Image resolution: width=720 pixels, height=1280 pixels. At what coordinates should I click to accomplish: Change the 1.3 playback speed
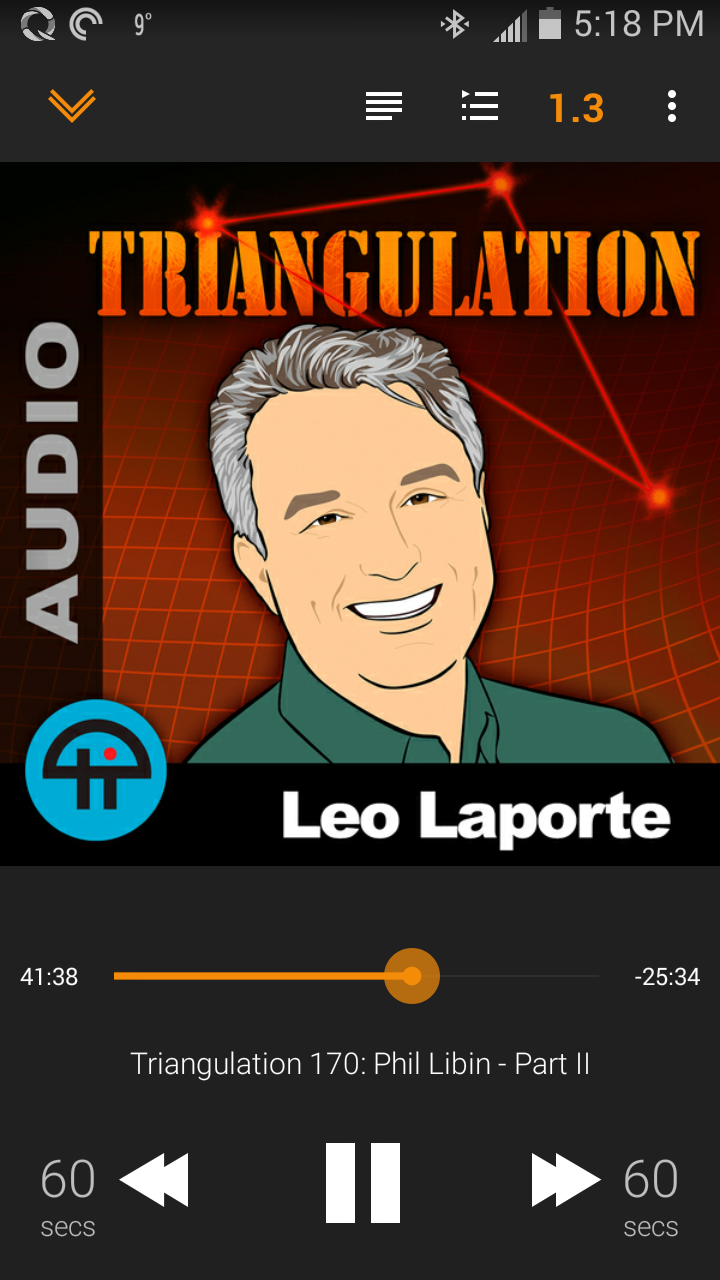click(x=576, y=108)
